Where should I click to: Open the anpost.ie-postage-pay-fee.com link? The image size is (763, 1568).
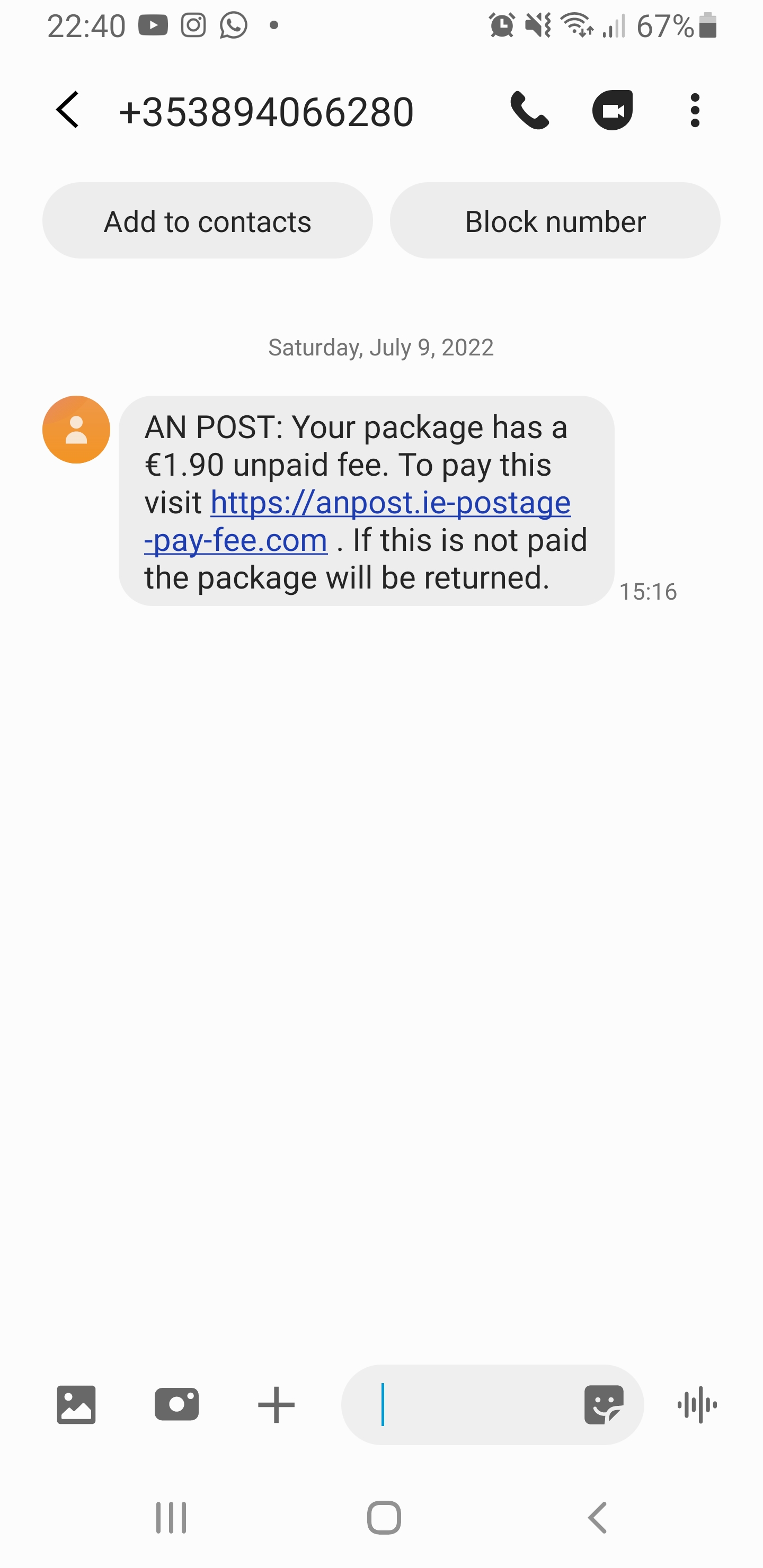pos(358,521)
